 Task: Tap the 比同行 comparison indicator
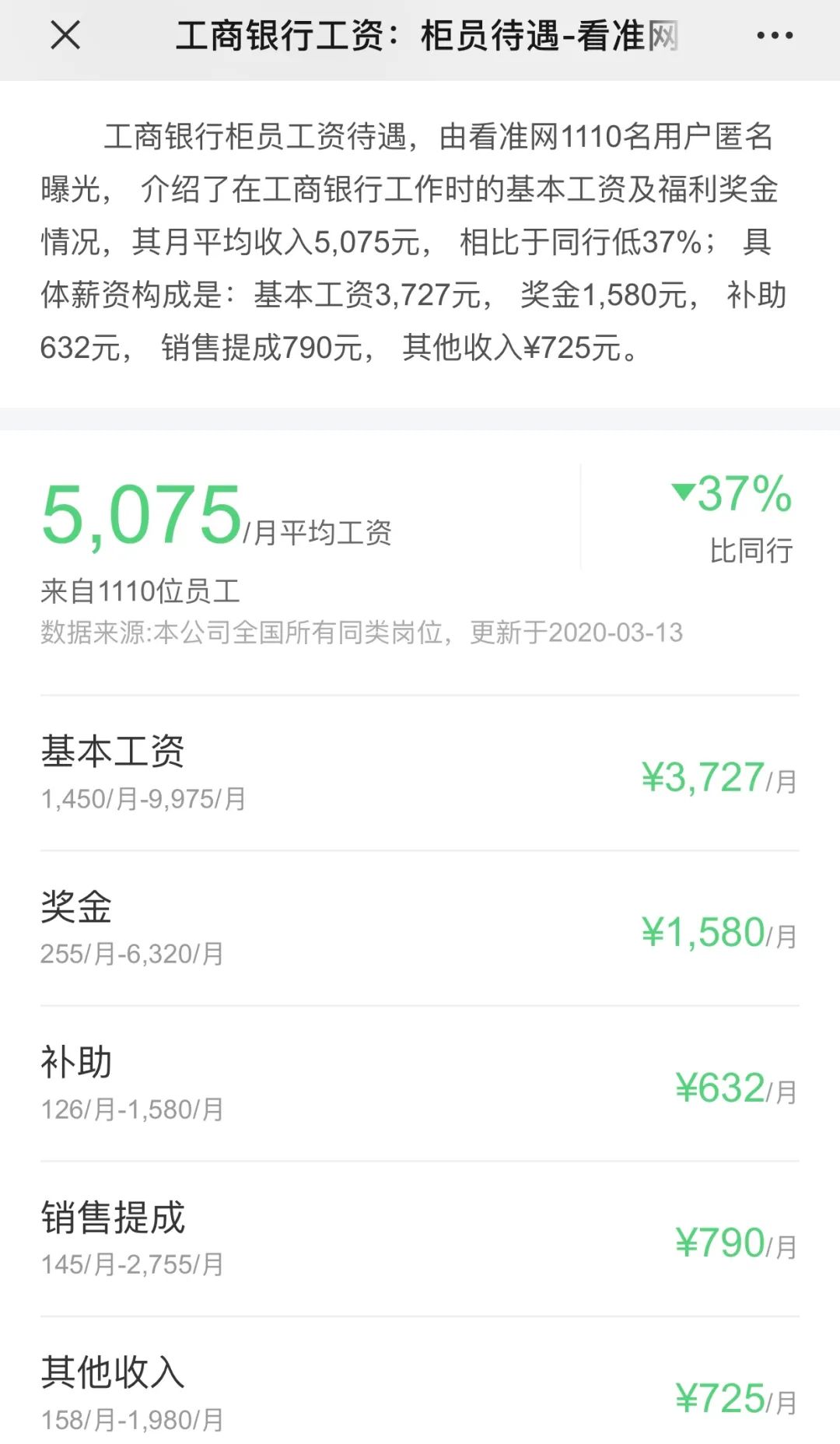(752, 550)
